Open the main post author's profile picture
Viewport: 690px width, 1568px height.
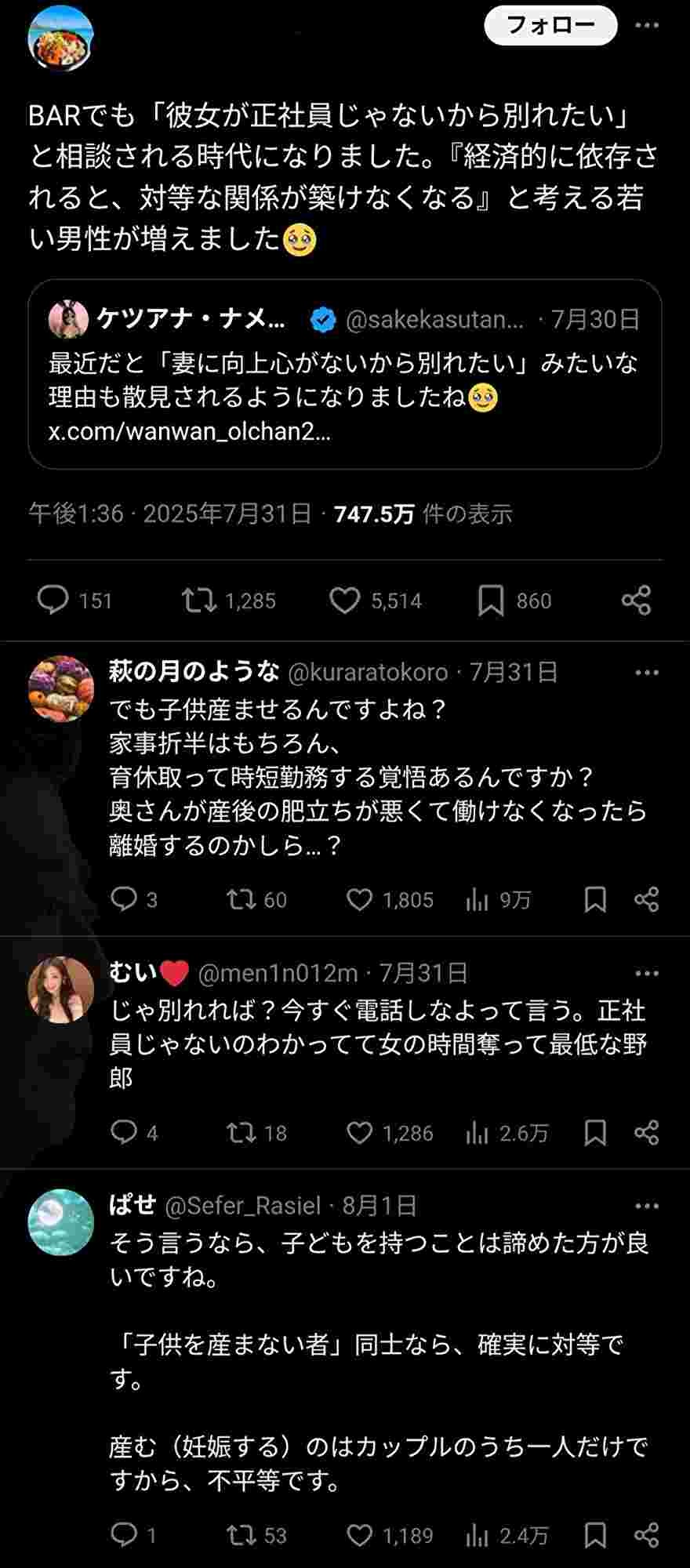60,39
